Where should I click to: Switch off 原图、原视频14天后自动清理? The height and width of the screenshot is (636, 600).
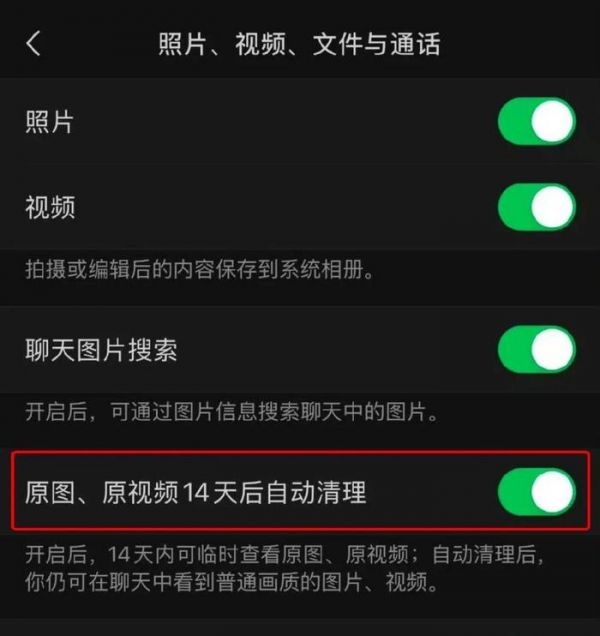(x=536, y=492)
